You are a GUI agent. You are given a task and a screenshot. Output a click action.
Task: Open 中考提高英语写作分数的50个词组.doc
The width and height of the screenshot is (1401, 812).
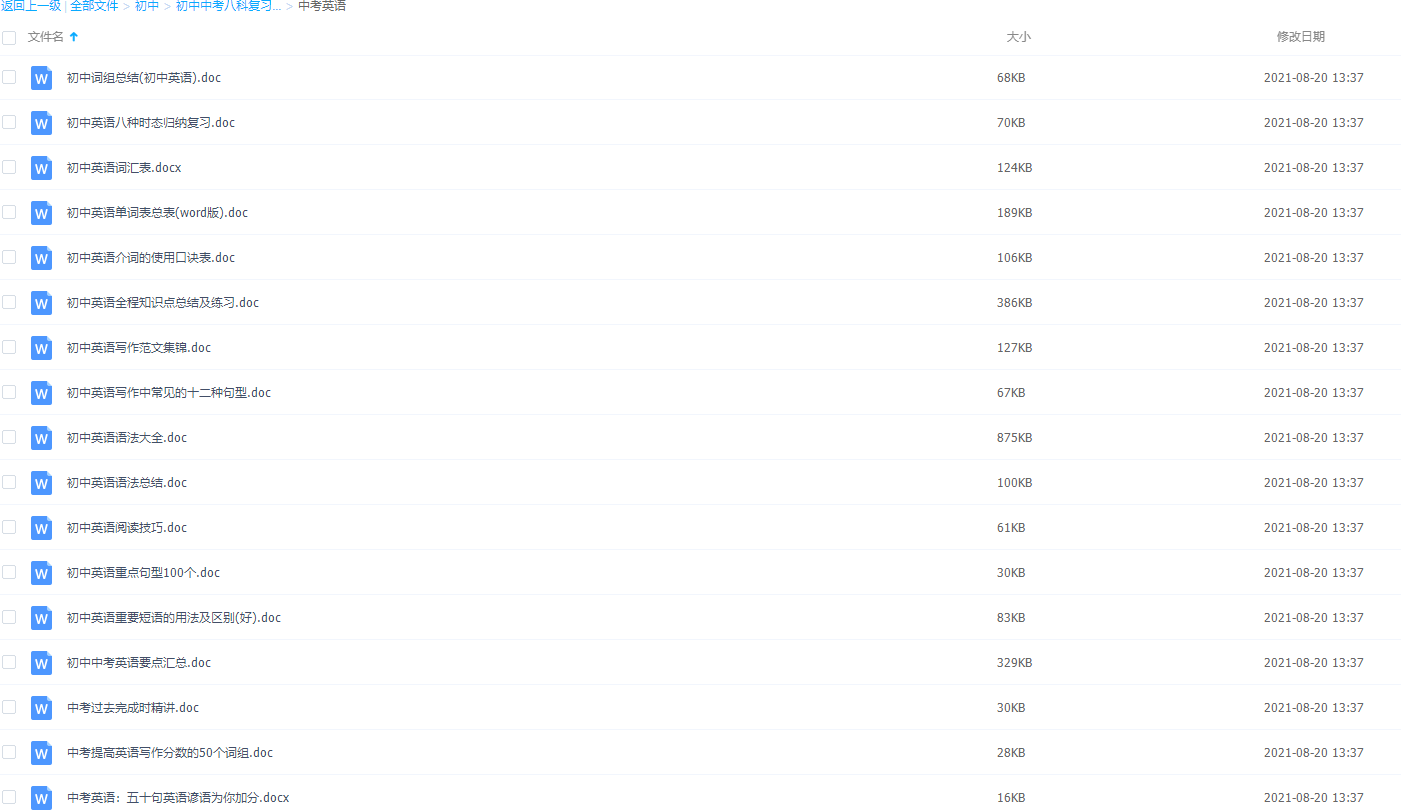(x=170, y=753)
